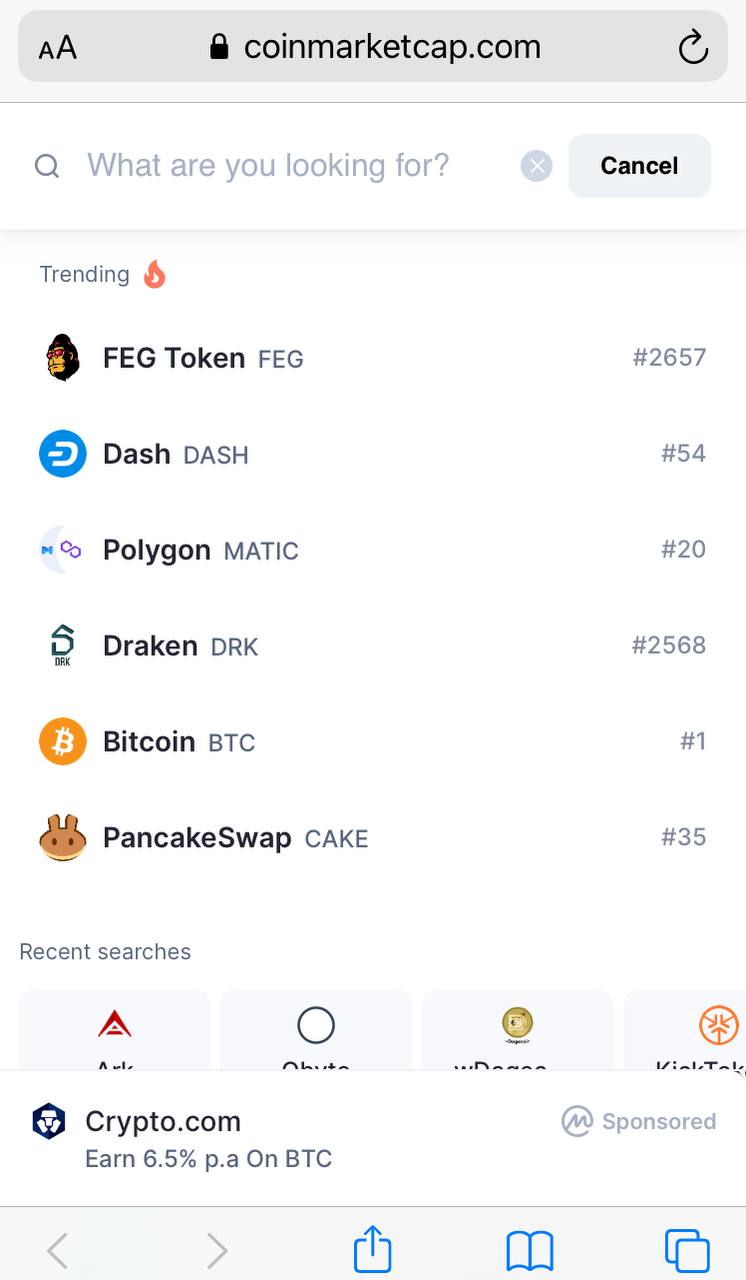
Task: Open Safari reader text size options
Action: pyautogui.click(x=58, y=48)
